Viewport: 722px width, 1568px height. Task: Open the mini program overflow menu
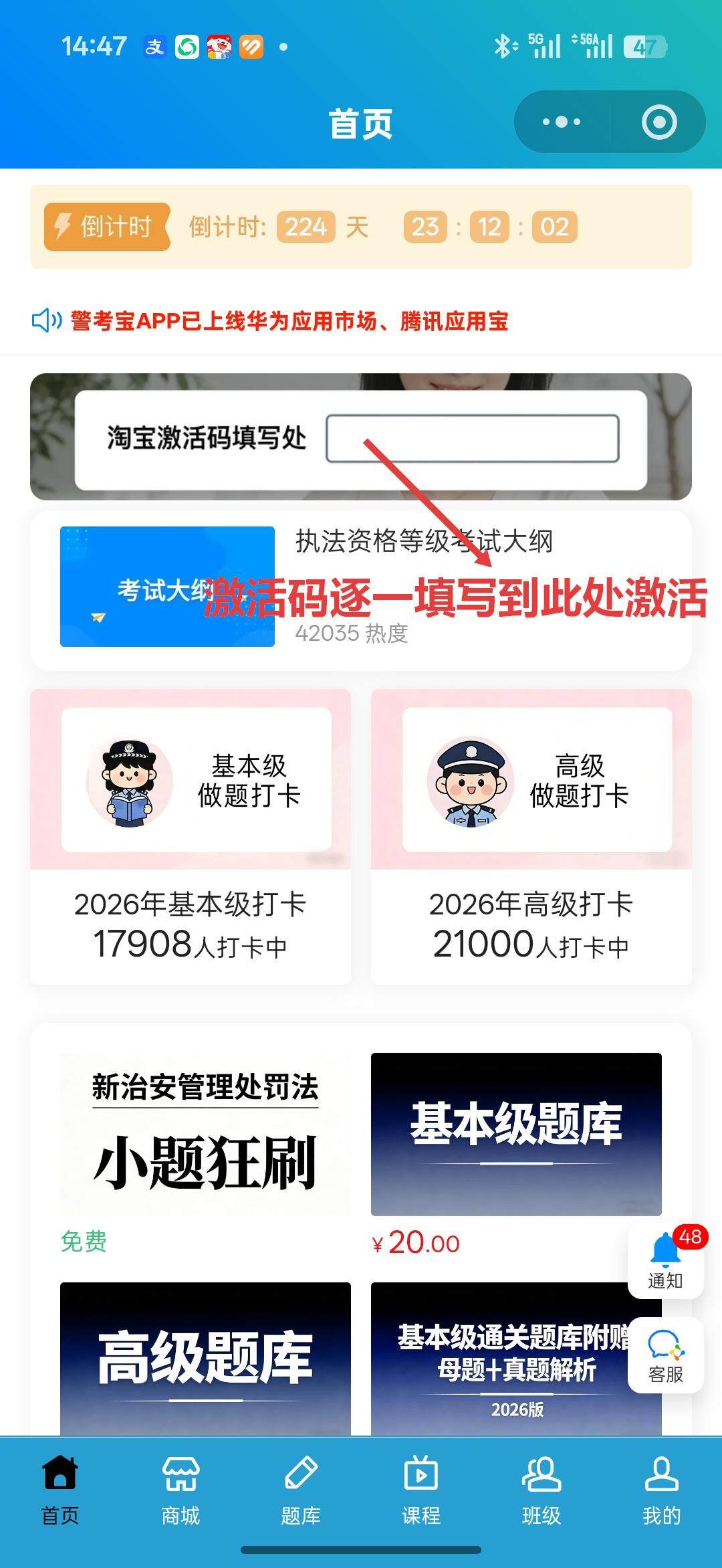(562, 122)
